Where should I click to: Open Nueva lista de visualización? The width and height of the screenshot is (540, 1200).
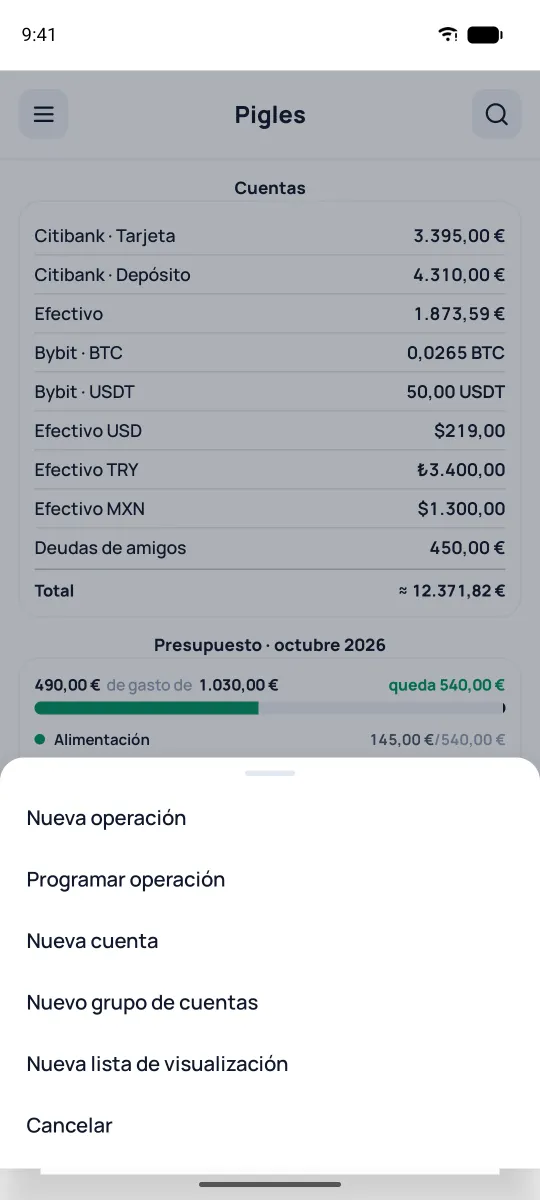pos(270,1064)
